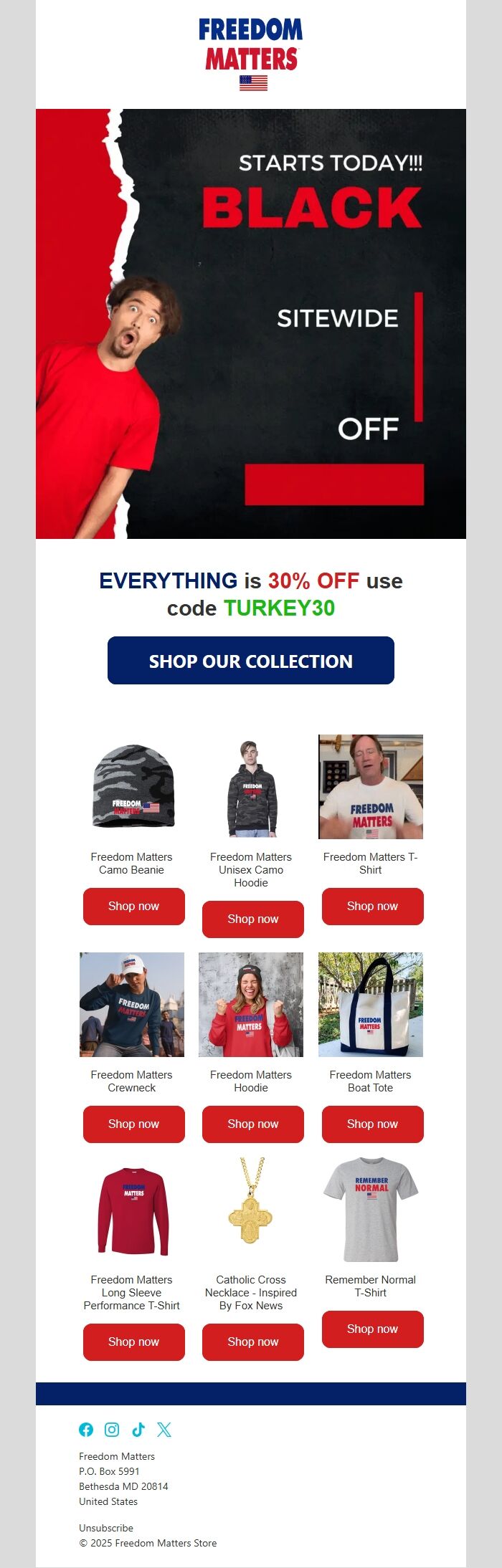Screen dimensions: 502x1568
Task: Tap the Shop Our Collection button
Action: click(250, 660)
